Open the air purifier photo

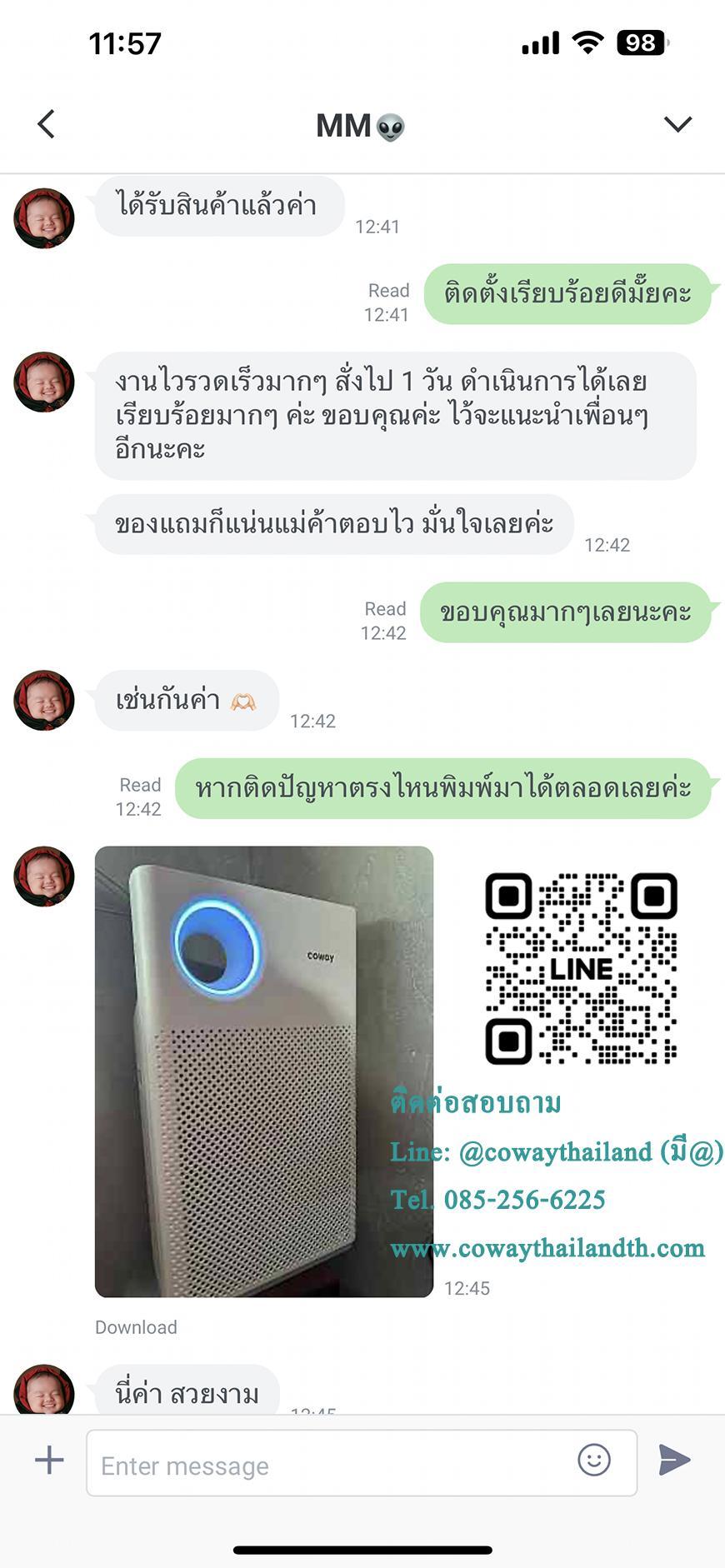pos(263,1071)
